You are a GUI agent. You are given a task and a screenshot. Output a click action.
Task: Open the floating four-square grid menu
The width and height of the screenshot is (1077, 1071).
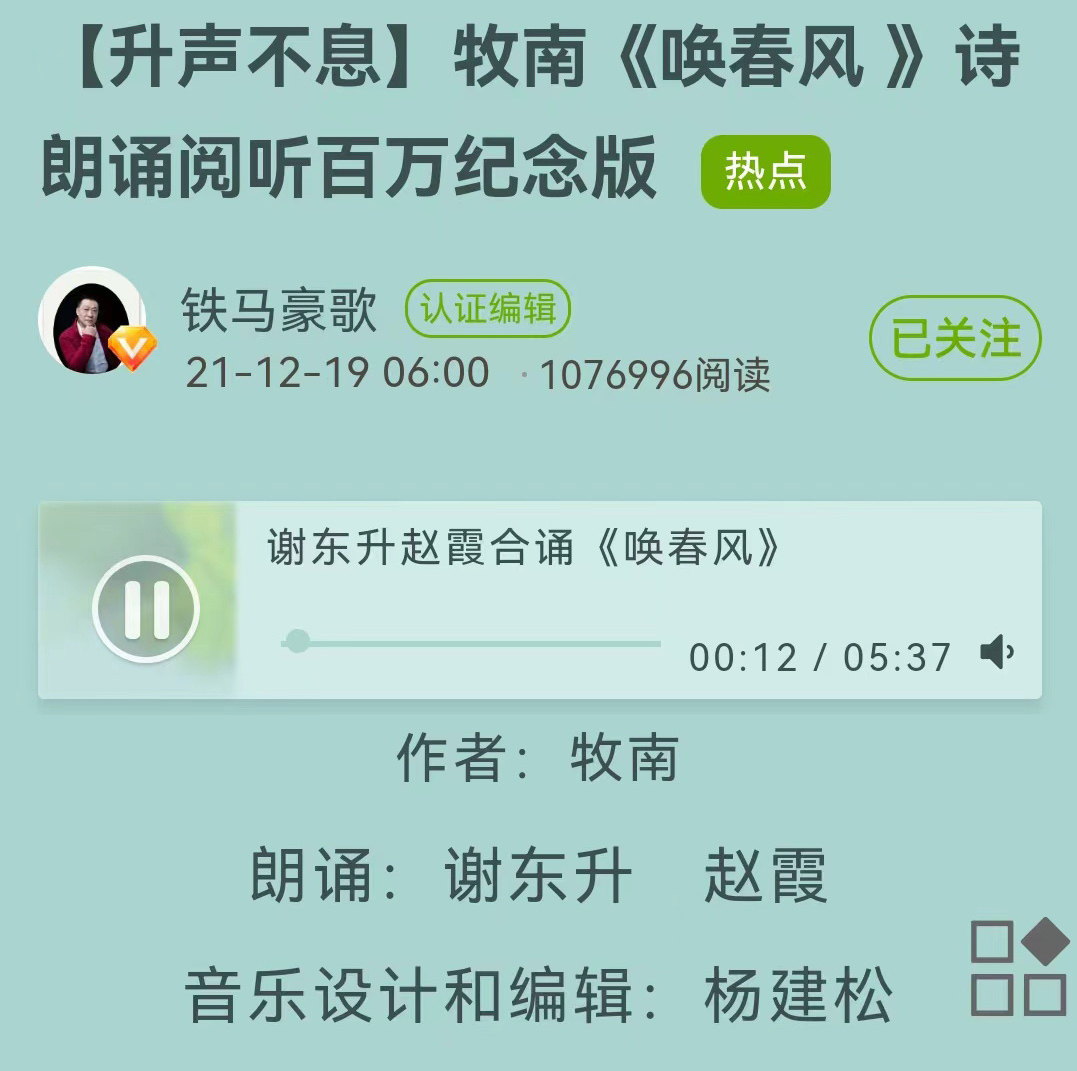click(1019, 967)
